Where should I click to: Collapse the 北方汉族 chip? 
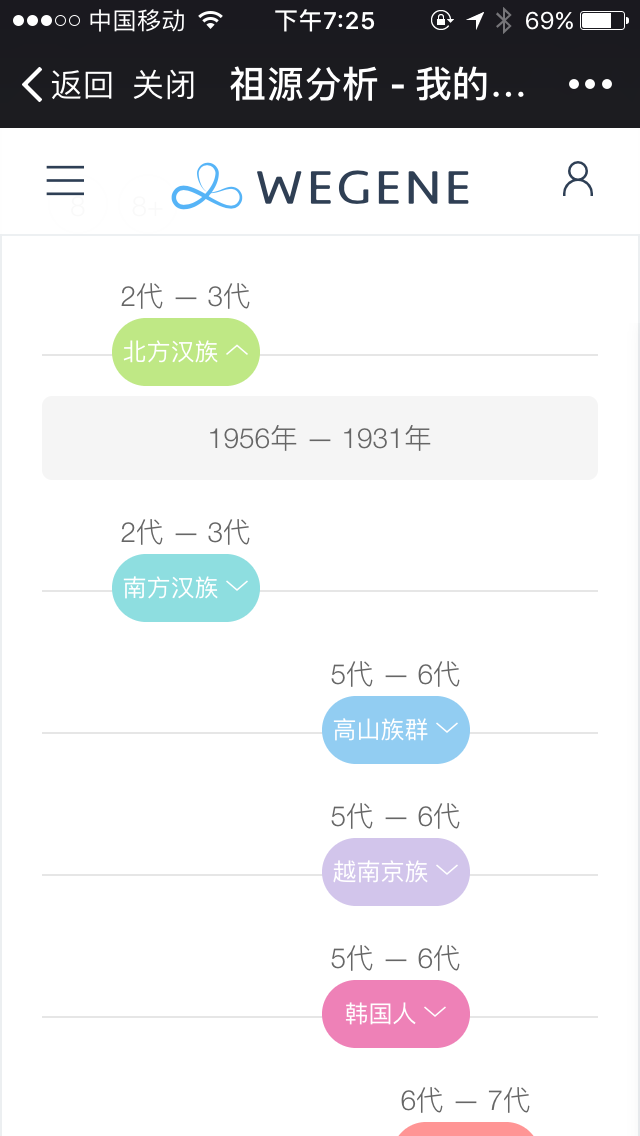click(x=186, y=352)
